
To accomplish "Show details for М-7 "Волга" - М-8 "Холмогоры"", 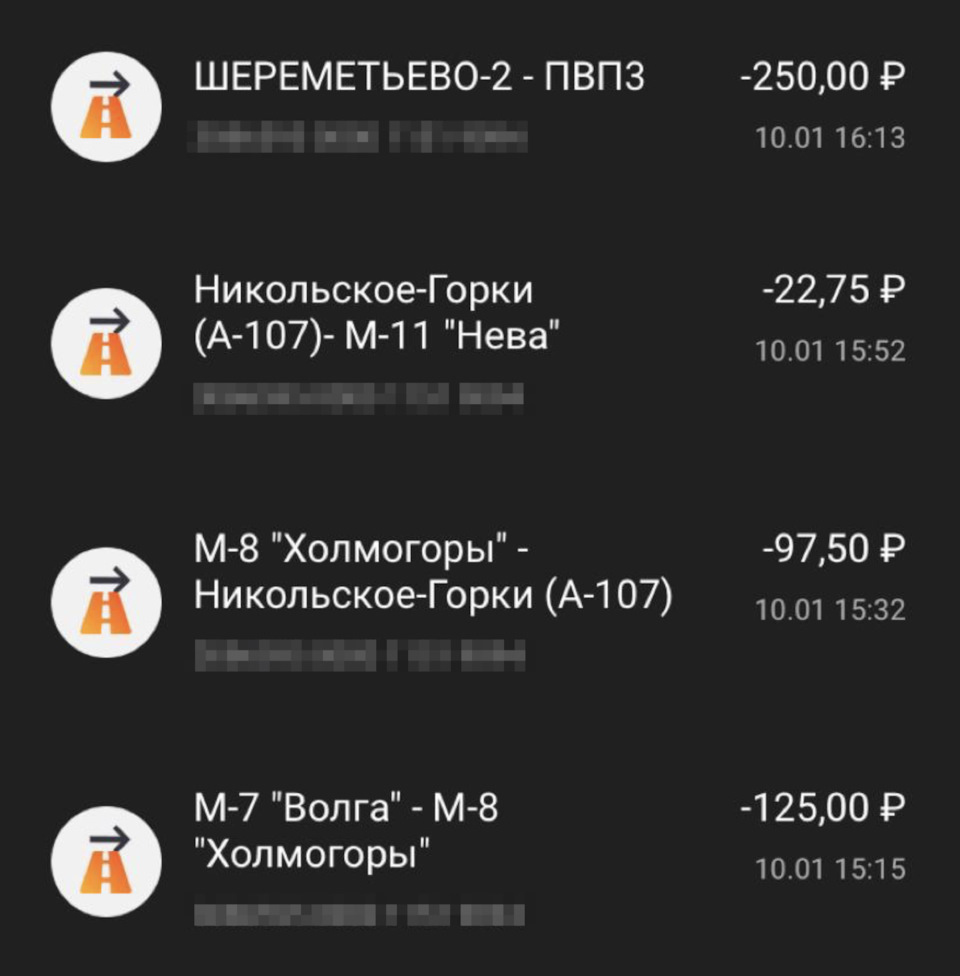I will [345, 830].
